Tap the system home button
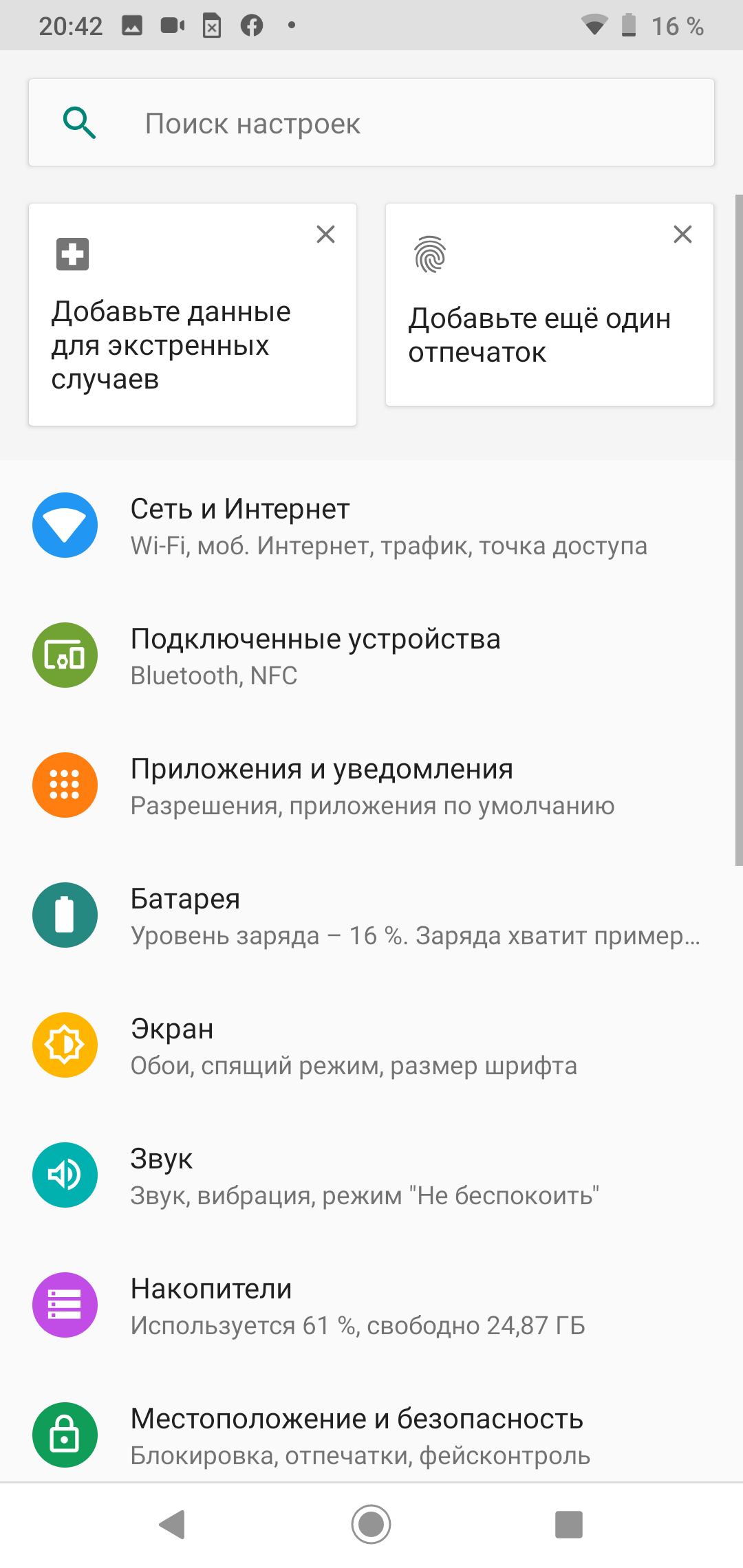The width and height of the screenshot is (743, 1568). [x=371, y=1525]
